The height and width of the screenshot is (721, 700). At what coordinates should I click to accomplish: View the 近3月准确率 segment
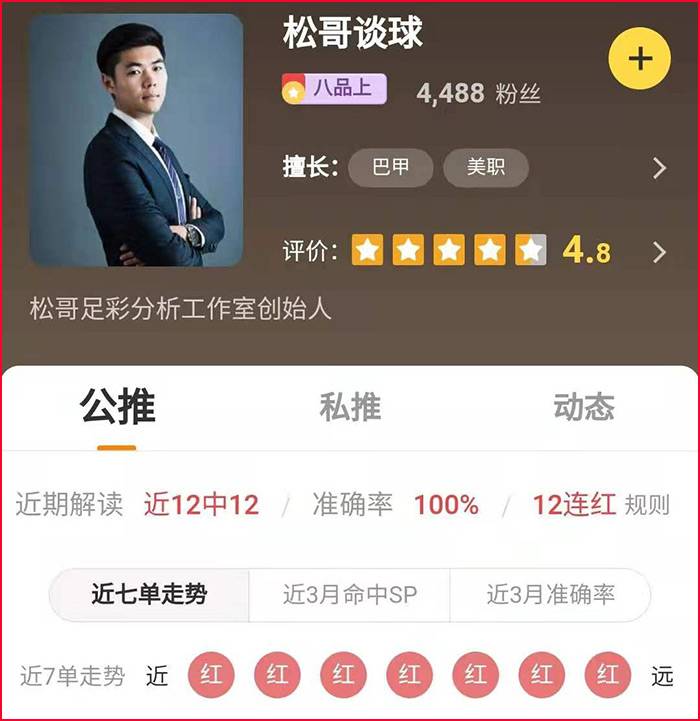(x=550, y=595)
